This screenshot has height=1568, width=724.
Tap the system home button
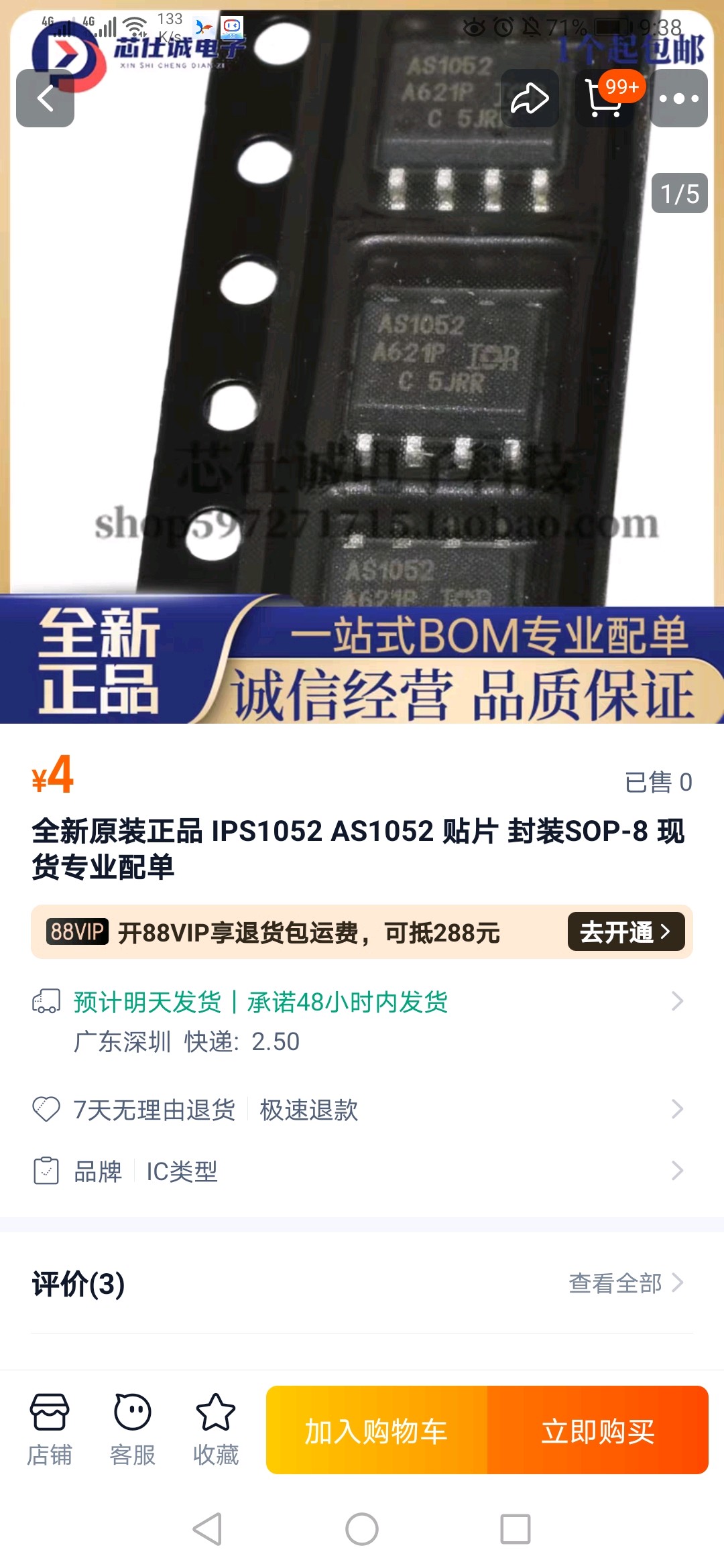pos(362,1529)
